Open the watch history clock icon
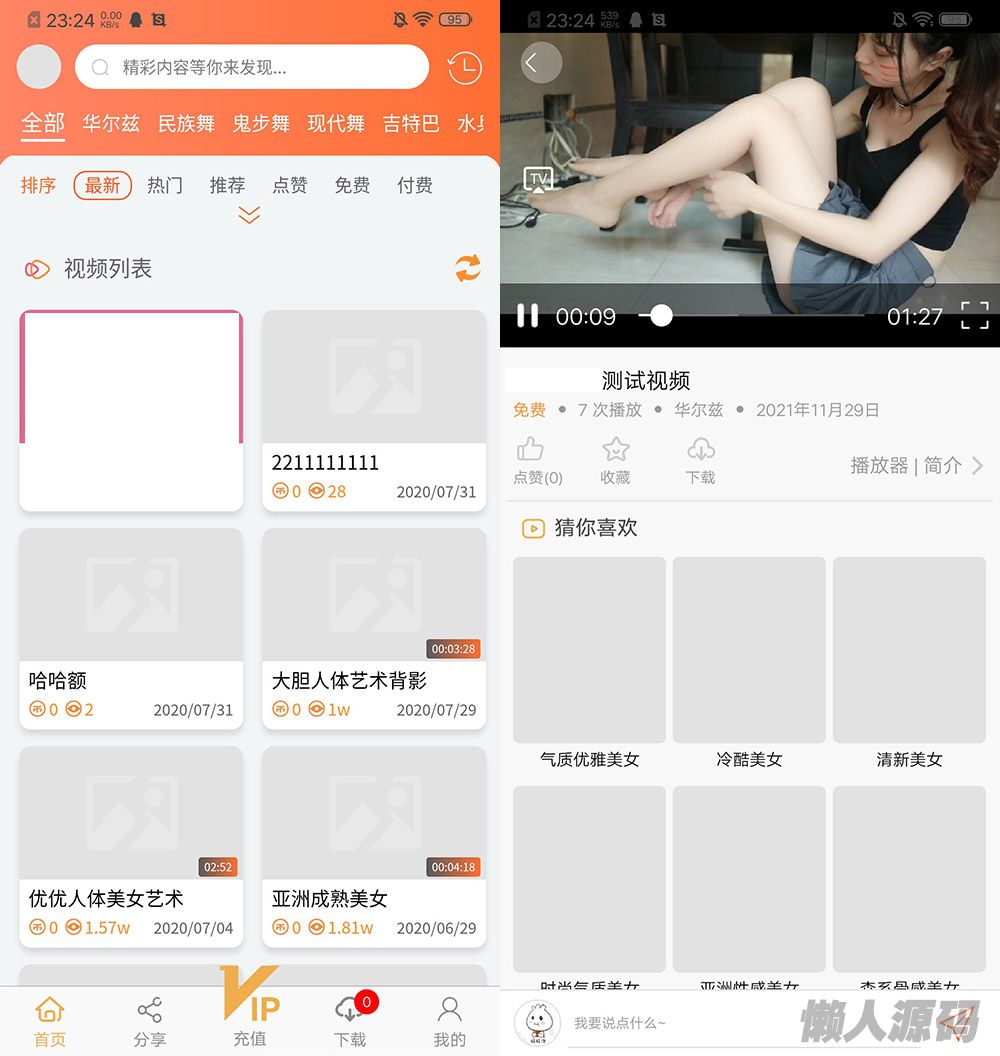Image resolution: width=1000 pixels, height=1056 pixels. click(x=464, y=68)
